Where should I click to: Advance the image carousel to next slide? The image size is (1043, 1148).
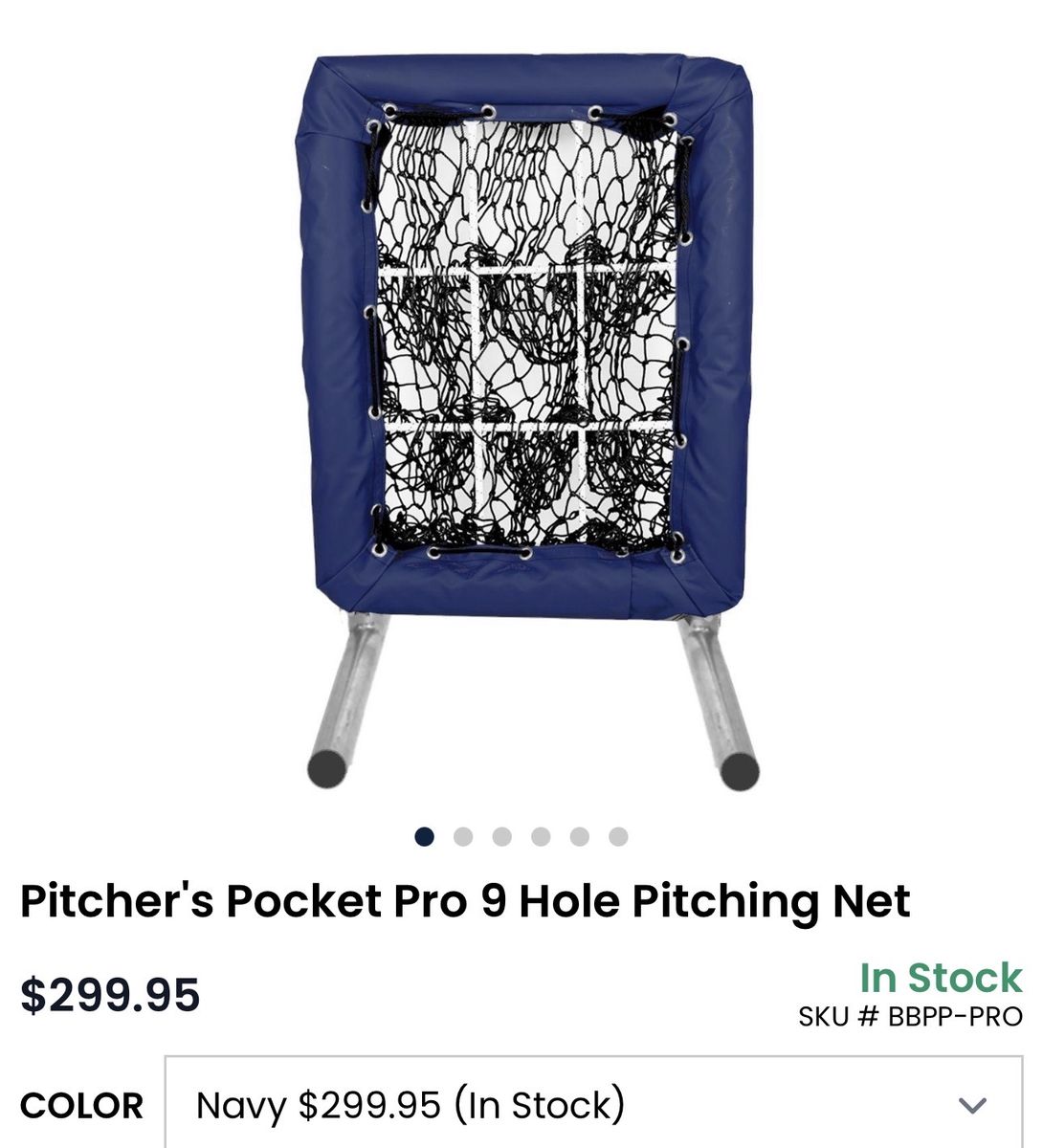(461, 836)
